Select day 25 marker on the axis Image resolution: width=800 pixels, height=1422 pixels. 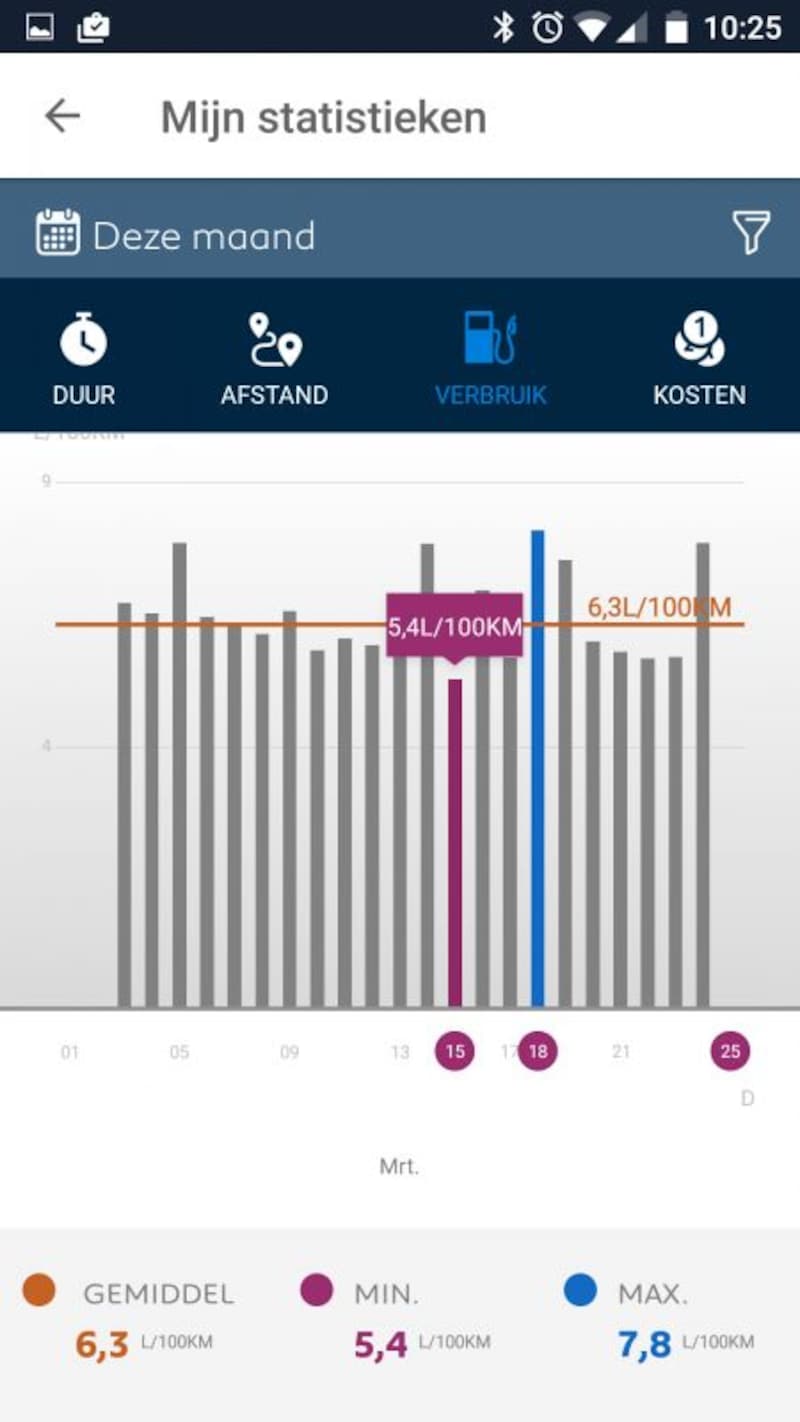click(730, 1052)
